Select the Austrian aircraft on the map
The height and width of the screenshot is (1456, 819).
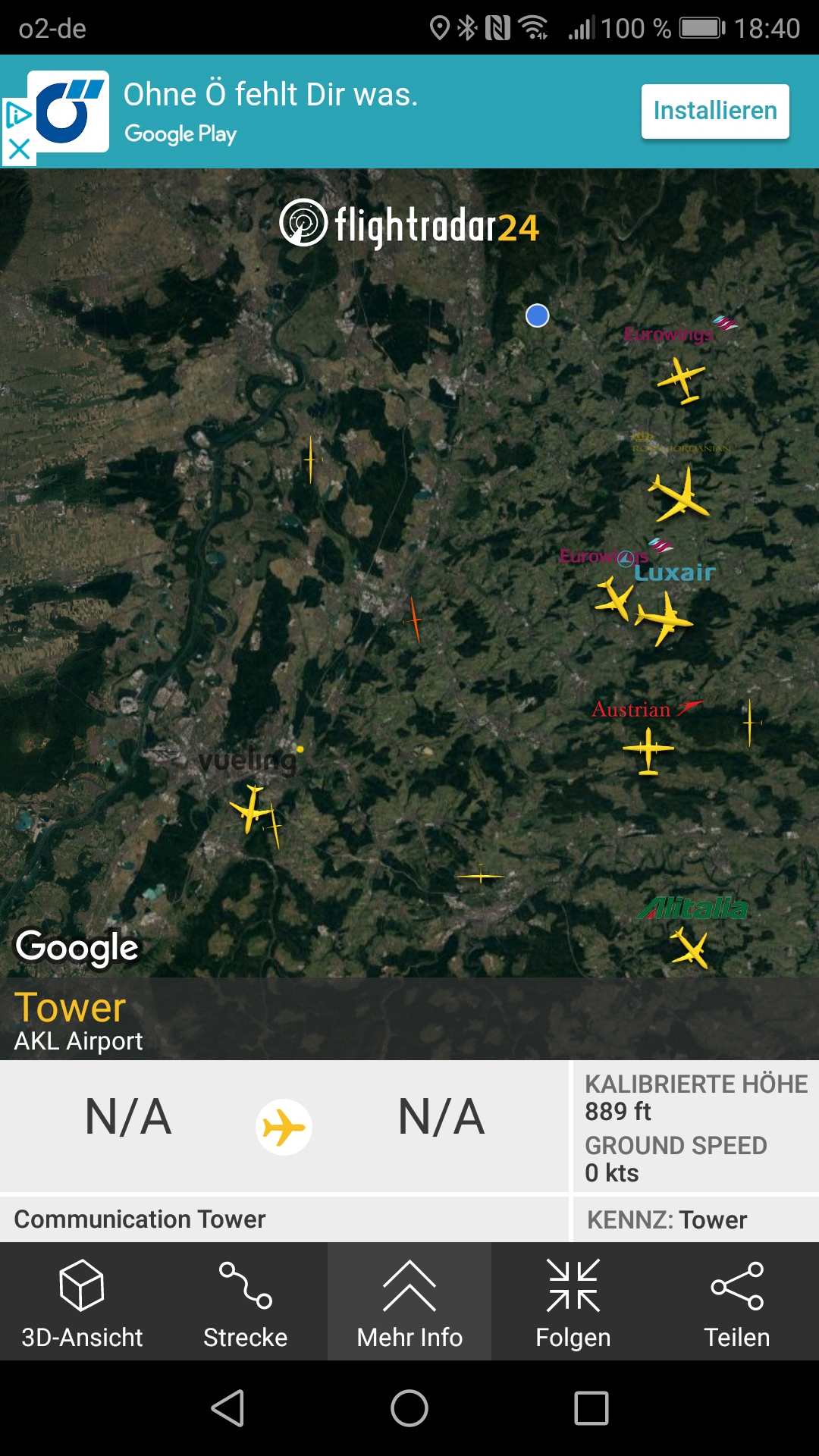(x=648, y=750)
